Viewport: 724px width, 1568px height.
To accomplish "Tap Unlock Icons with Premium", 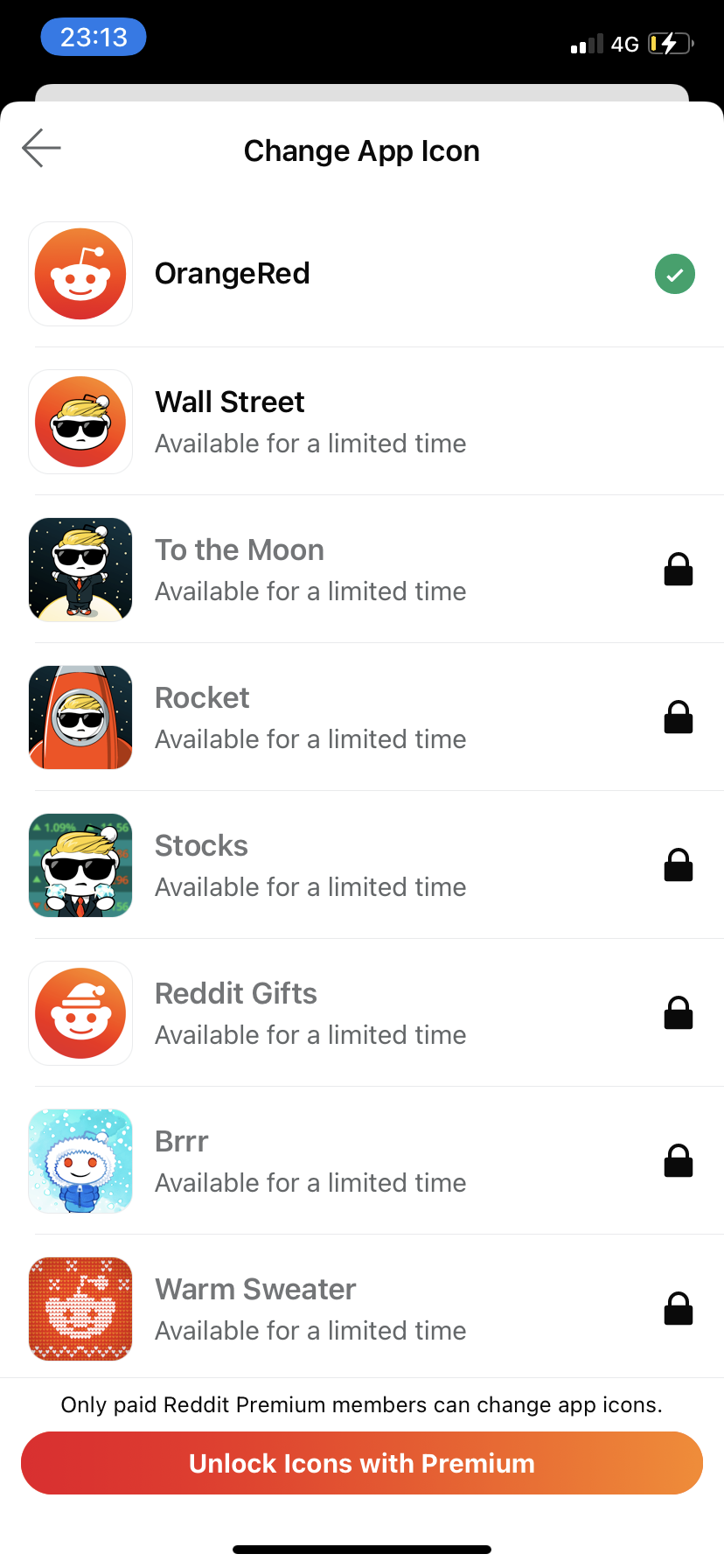I will point(362,1462).
